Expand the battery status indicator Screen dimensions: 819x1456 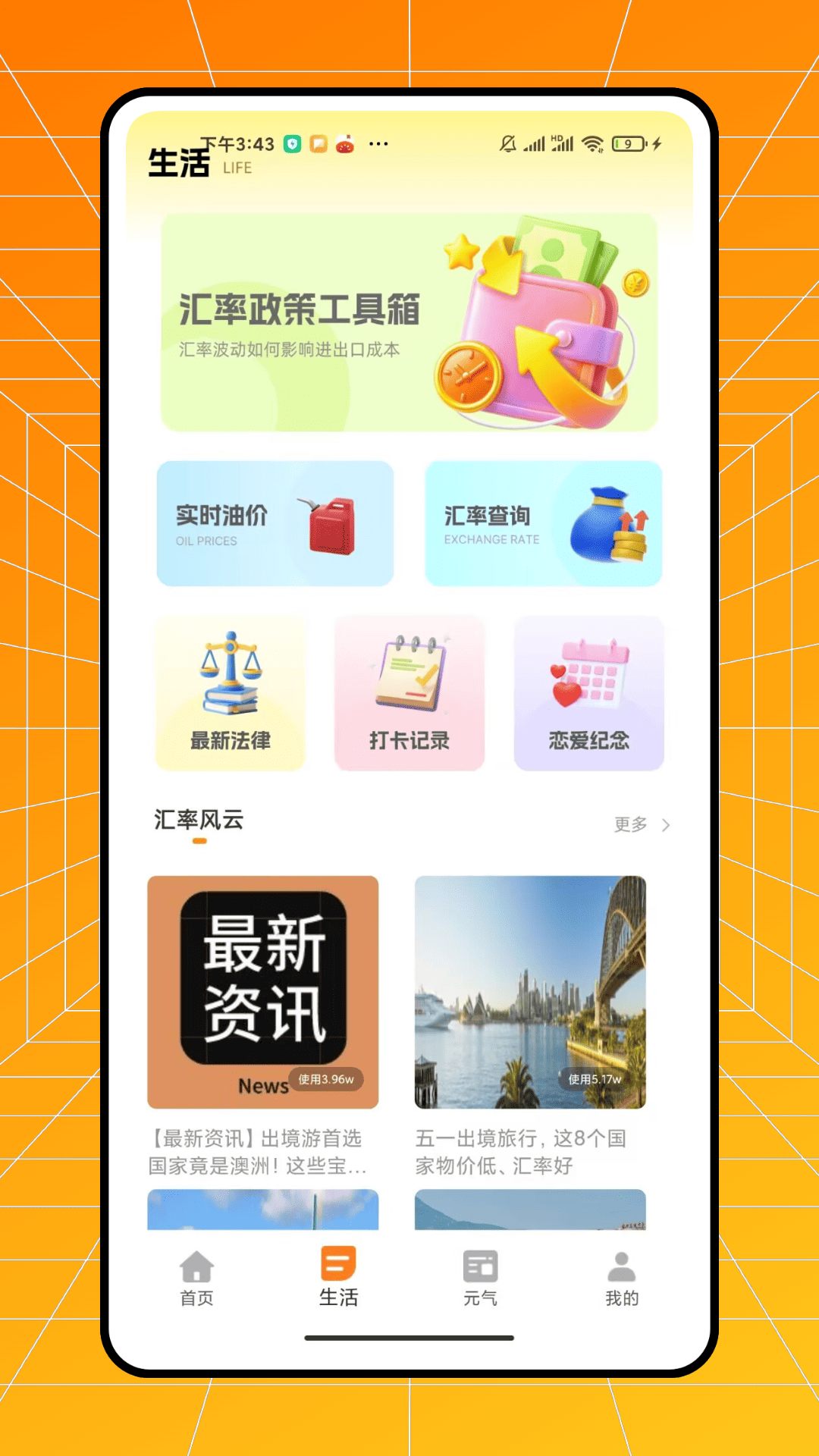pos(626,143)
